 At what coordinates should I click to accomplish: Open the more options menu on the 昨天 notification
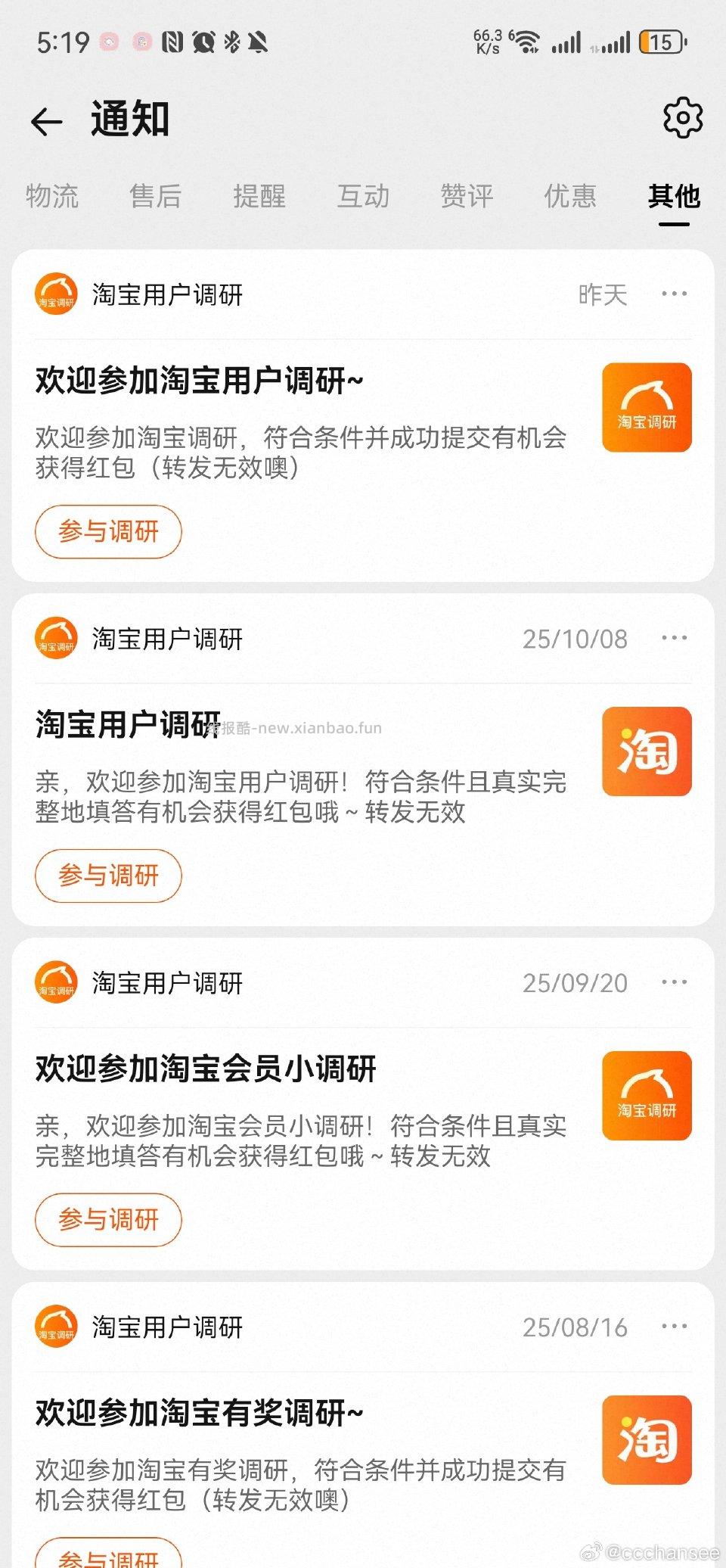[675, 294]
